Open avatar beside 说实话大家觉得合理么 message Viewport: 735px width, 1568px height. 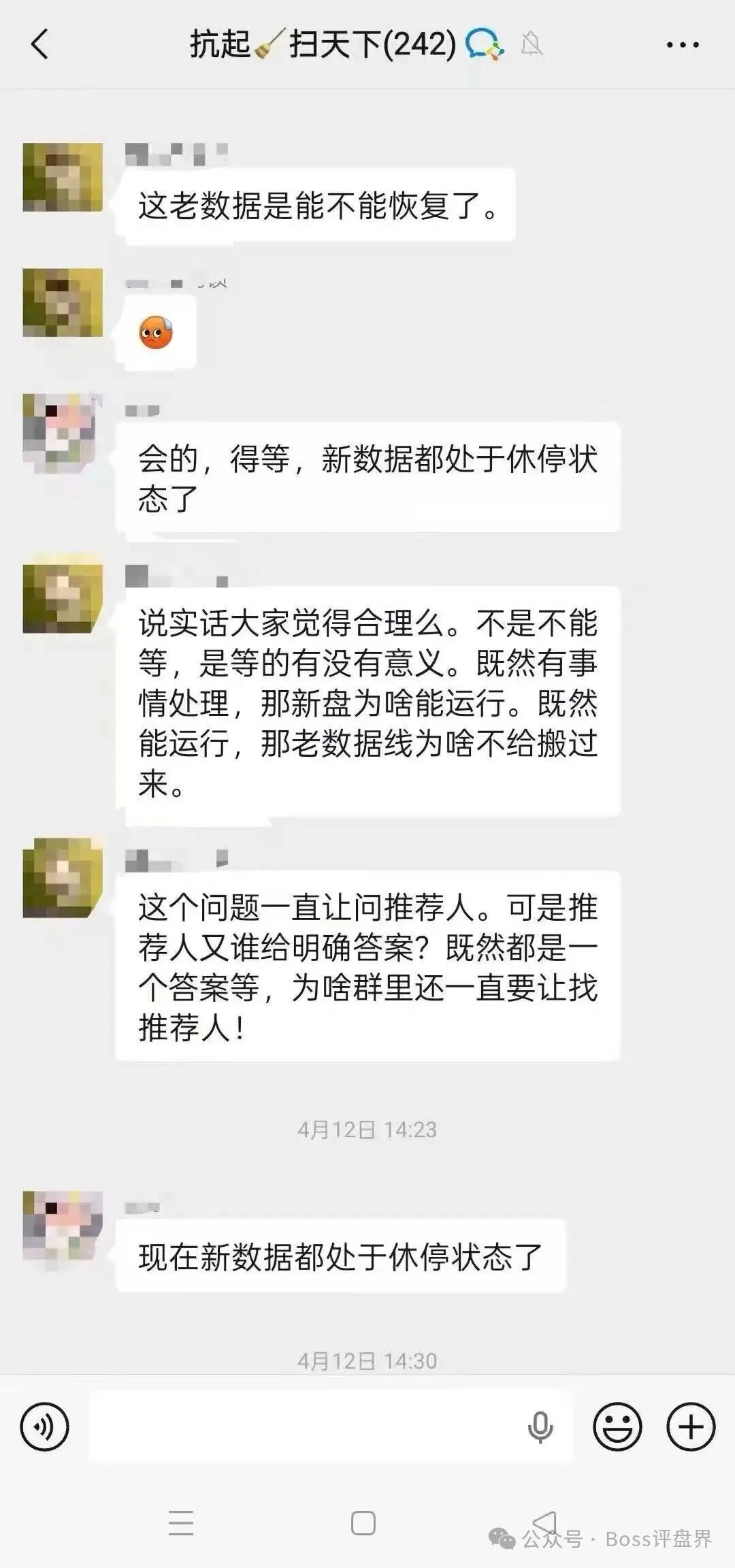click(63, 593)
